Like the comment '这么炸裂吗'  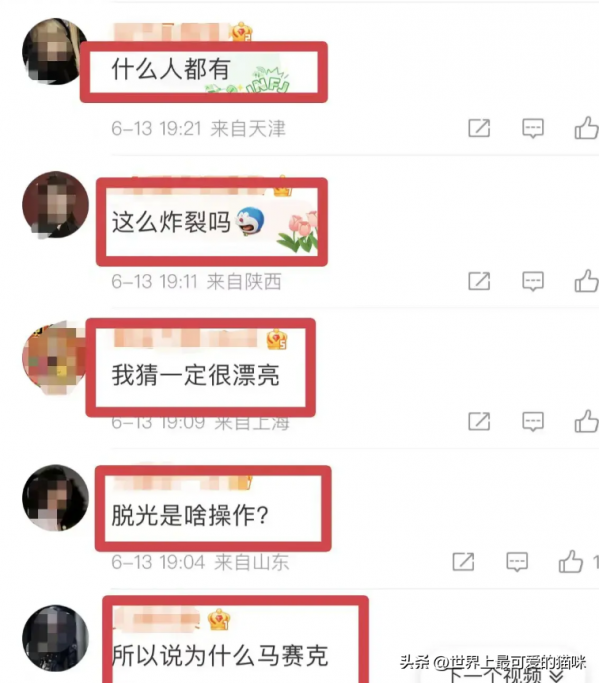click(585, 281)
